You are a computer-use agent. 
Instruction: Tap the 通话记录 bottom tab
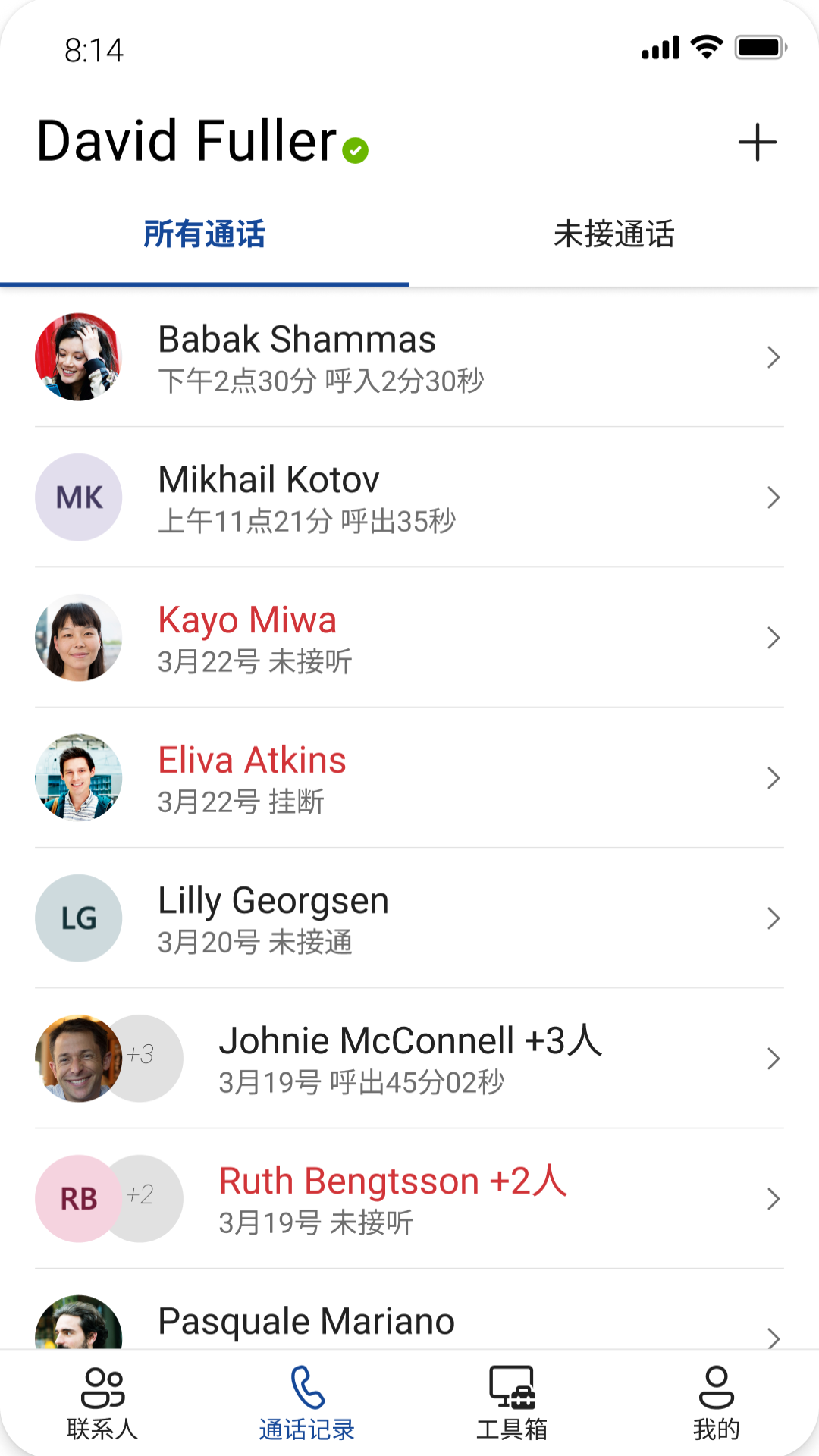click(307, 1403)
